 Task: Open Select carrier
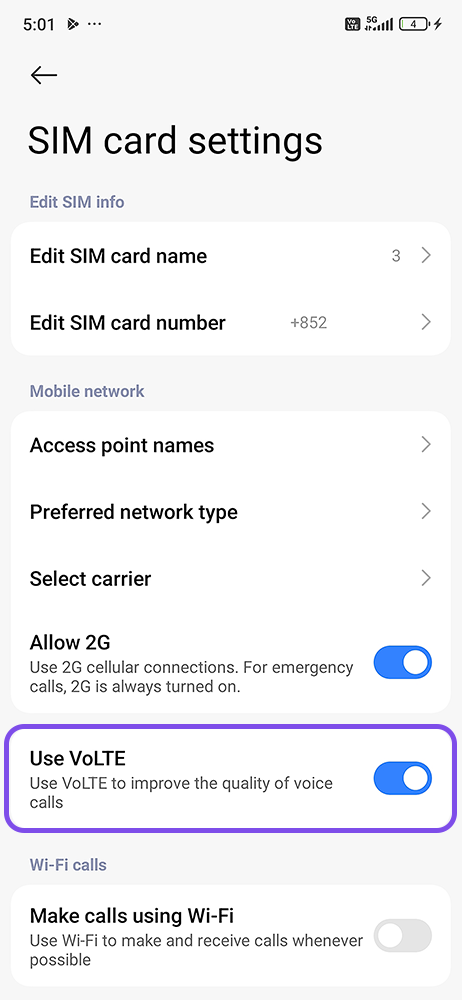point(231,578)
